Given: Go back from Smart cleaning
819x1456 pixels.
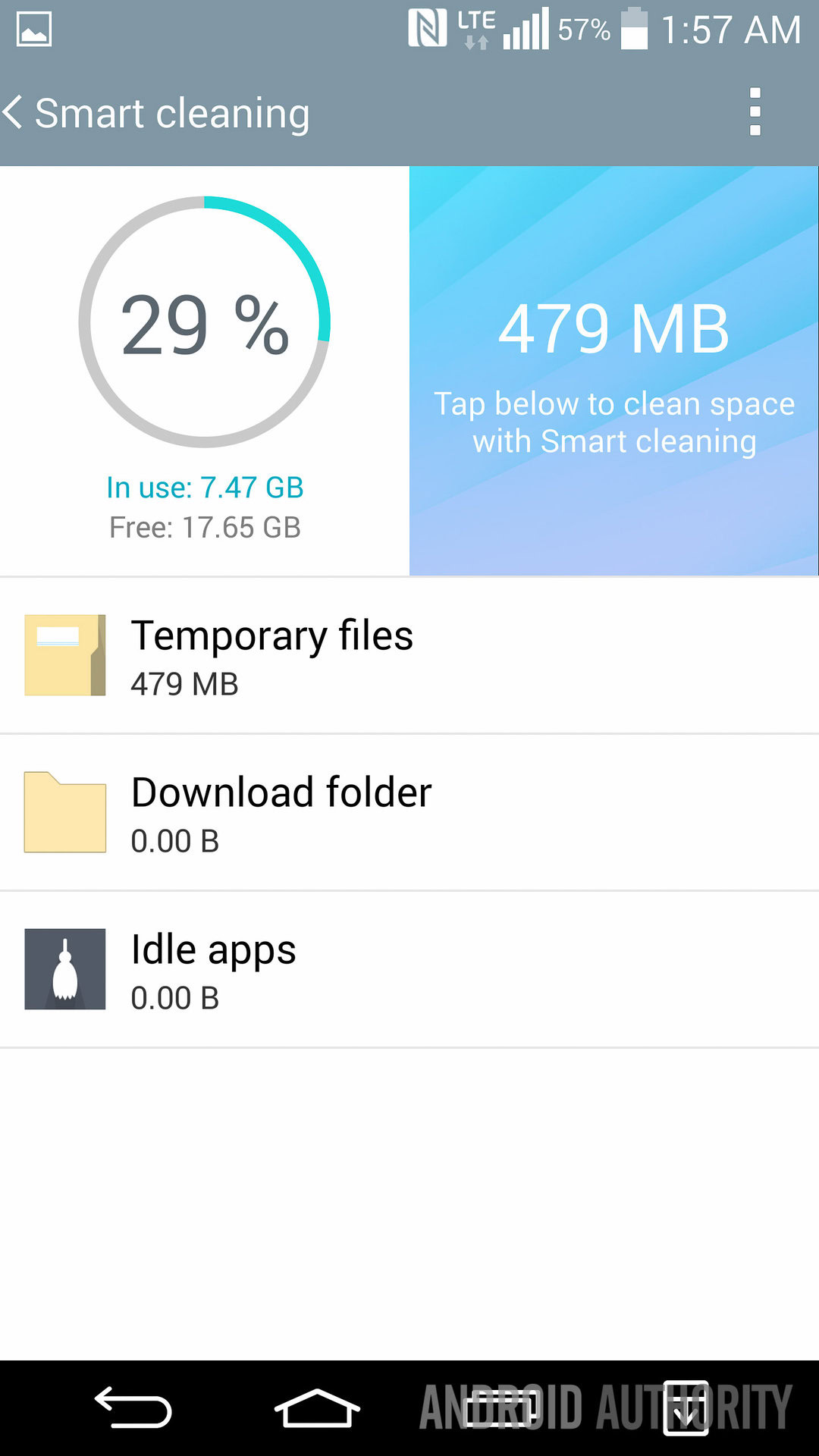Looking at the screenshot, I should pyautogui.click(x=15, y=112).
